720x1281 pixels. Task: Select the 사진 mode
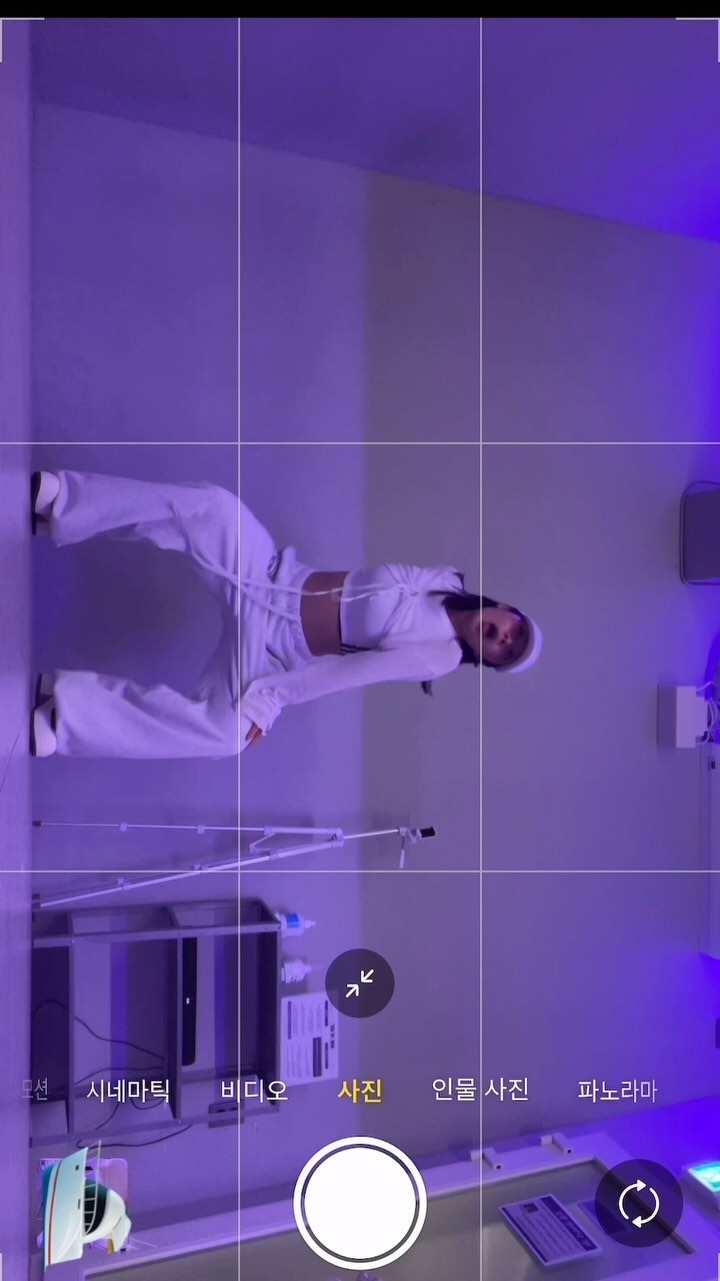[x=360, y=1090]
